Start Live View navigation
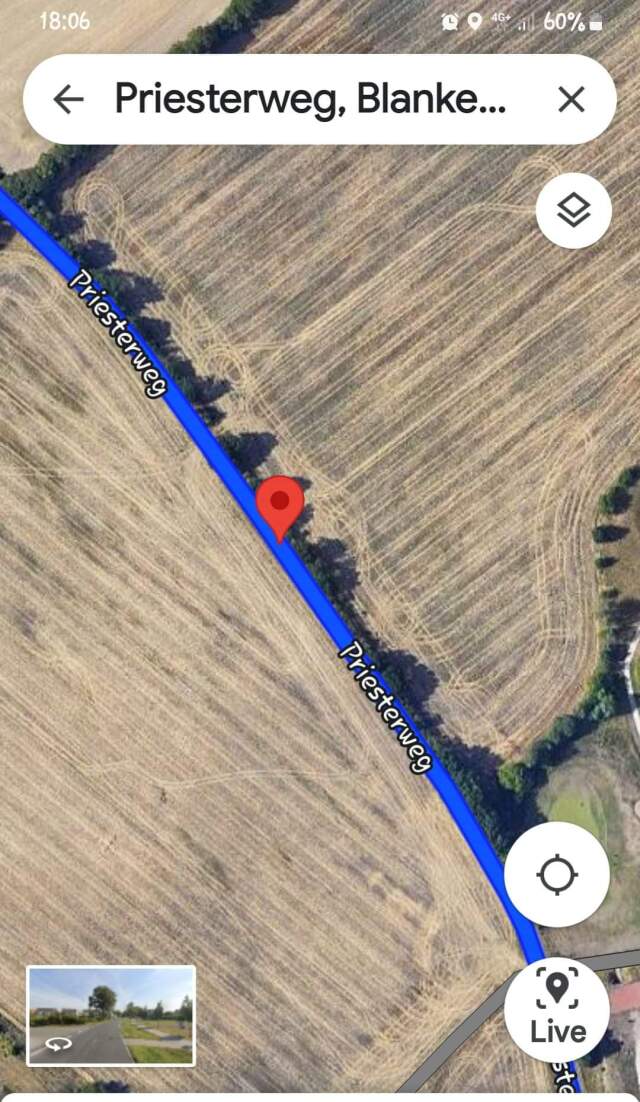Image resolution: width=640 pixels, height=1102 pixels. click(x=557, y=1009)
